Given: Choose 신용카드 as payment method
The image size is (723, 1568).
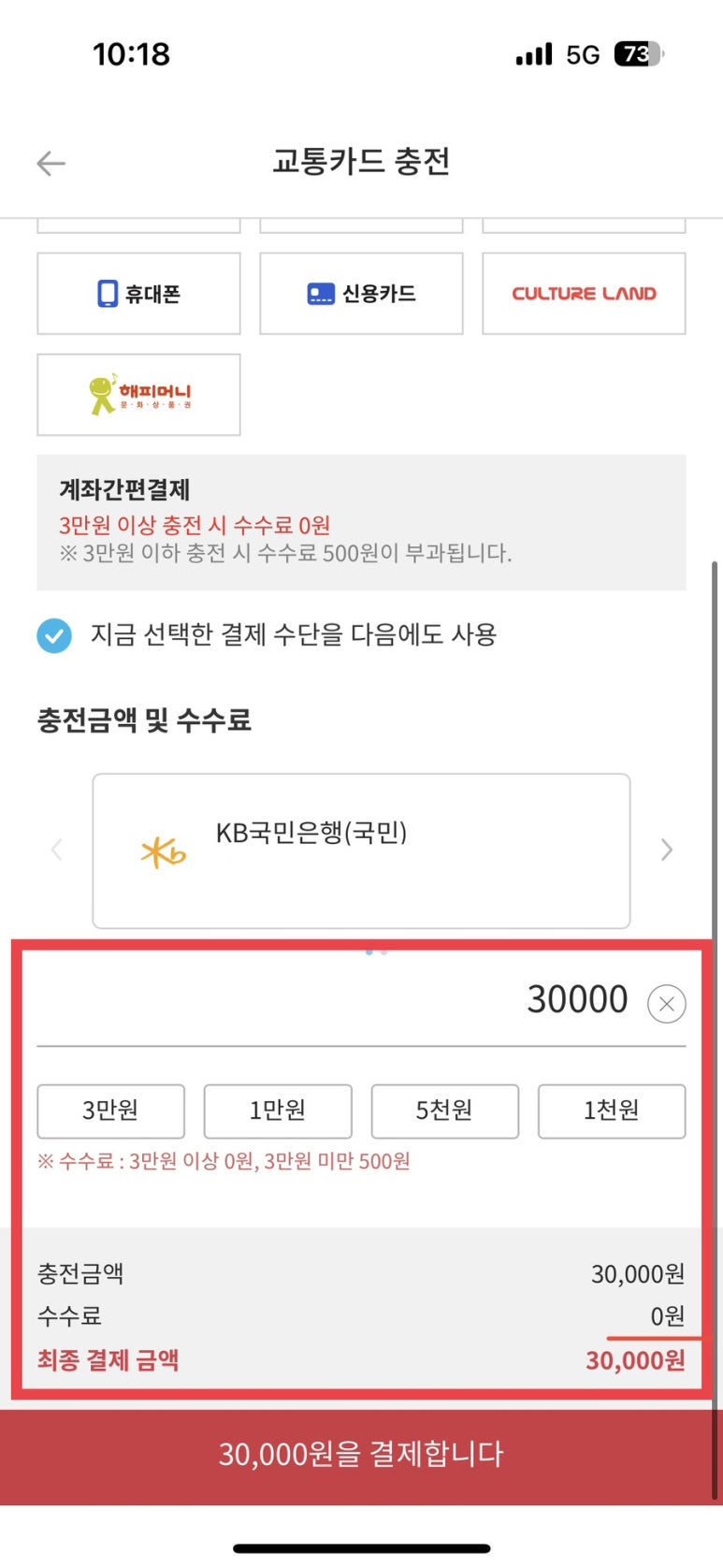Looking at the screenshot, I should click(x=361, y=294).
